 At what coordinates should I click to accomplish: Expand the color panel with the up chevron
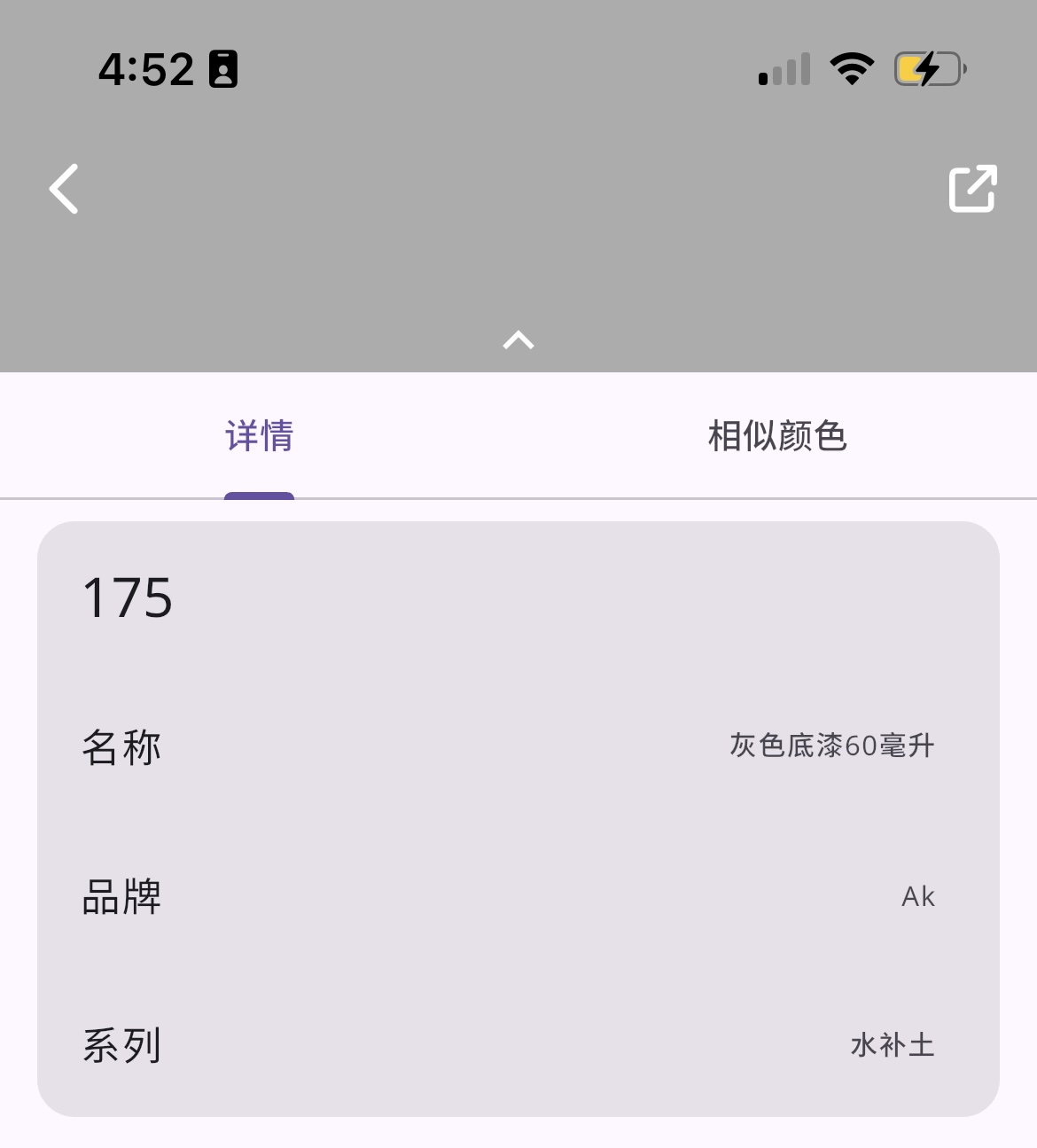tap(518, 340)
